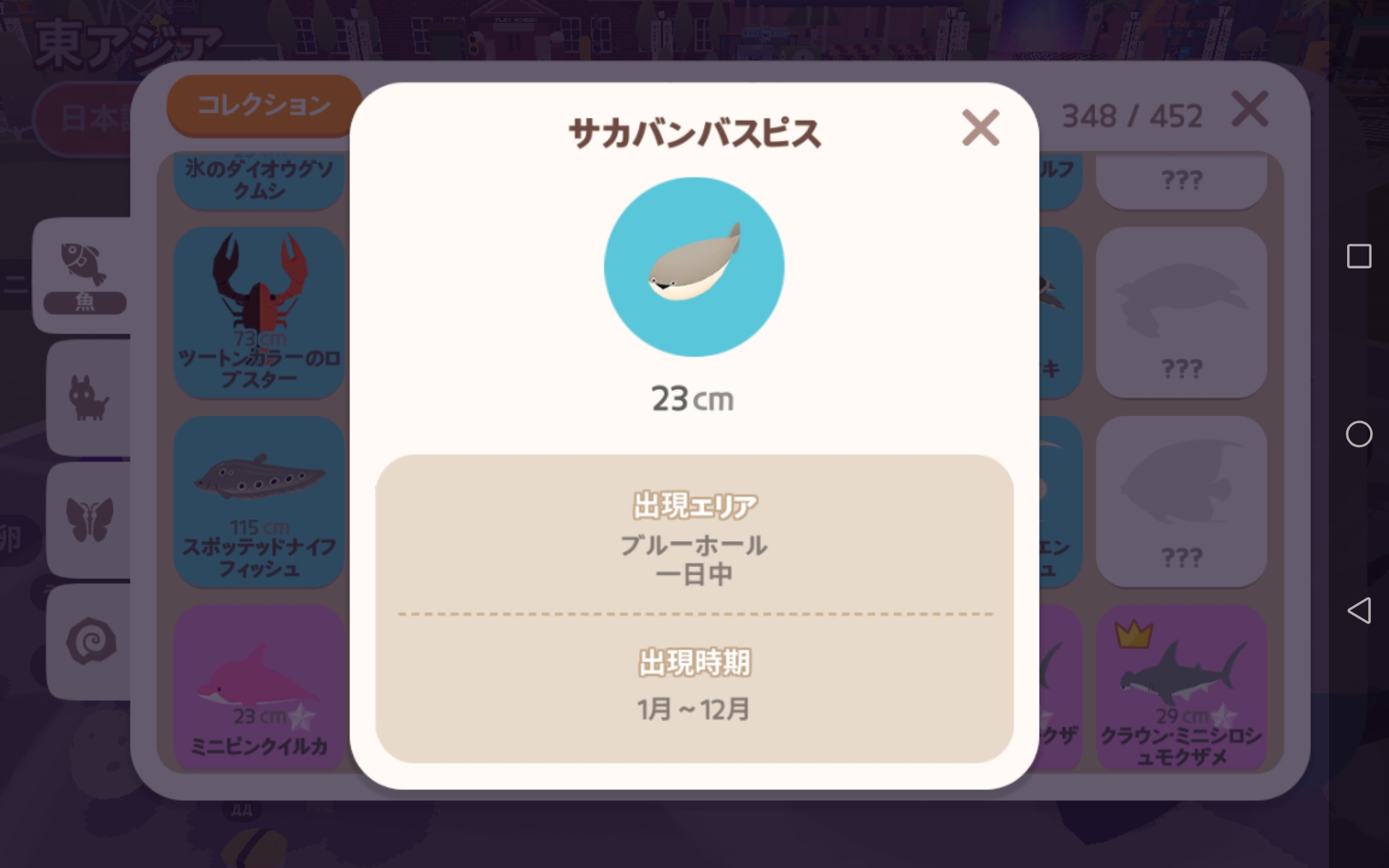Viewport: 1389px width, 868px height.
Task: Open the スポッテッドナイフフィッシュ card
Action: pyautogui.click(x=259, y=501)
